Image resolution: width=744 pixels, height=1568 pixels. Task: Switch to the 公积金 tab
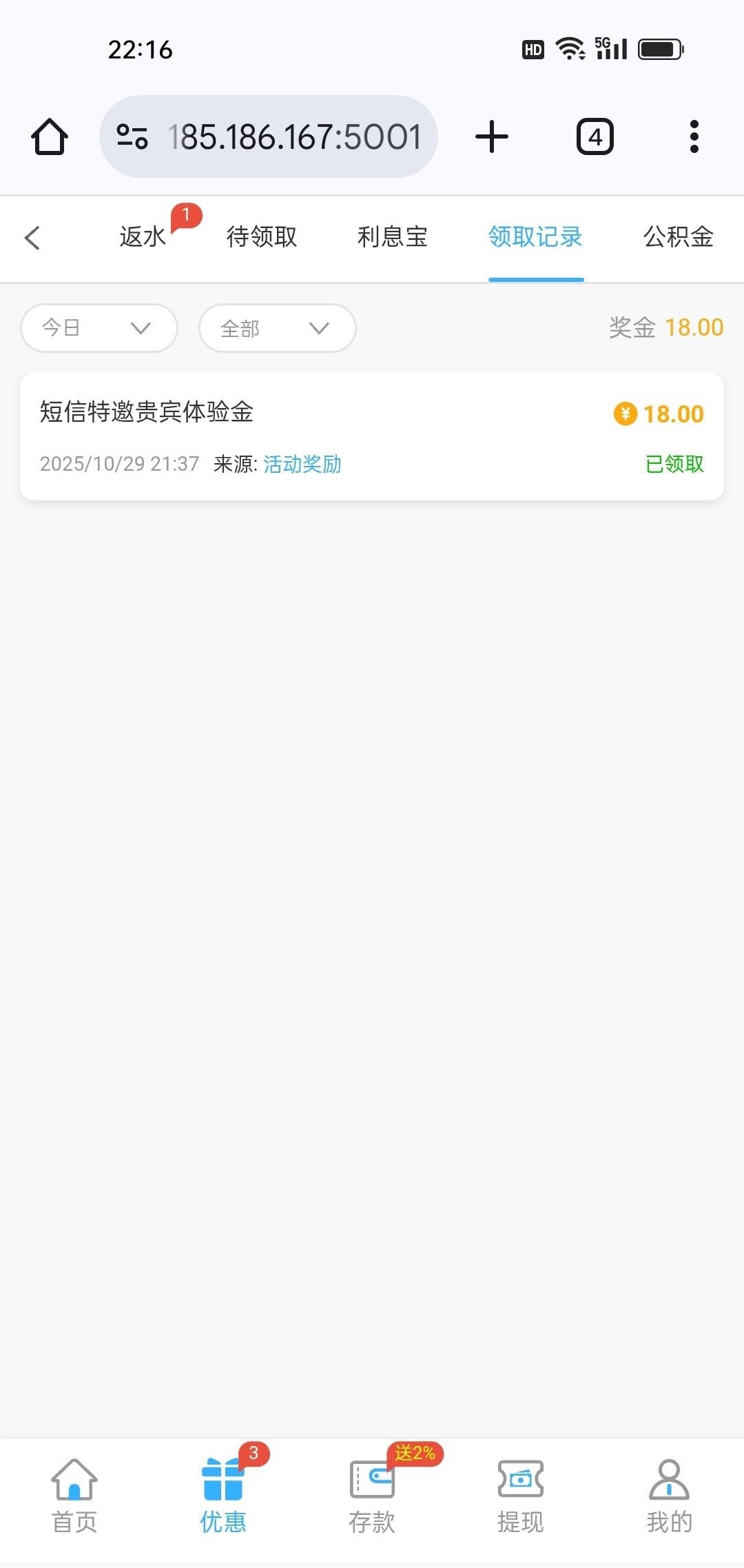(678, 237)
